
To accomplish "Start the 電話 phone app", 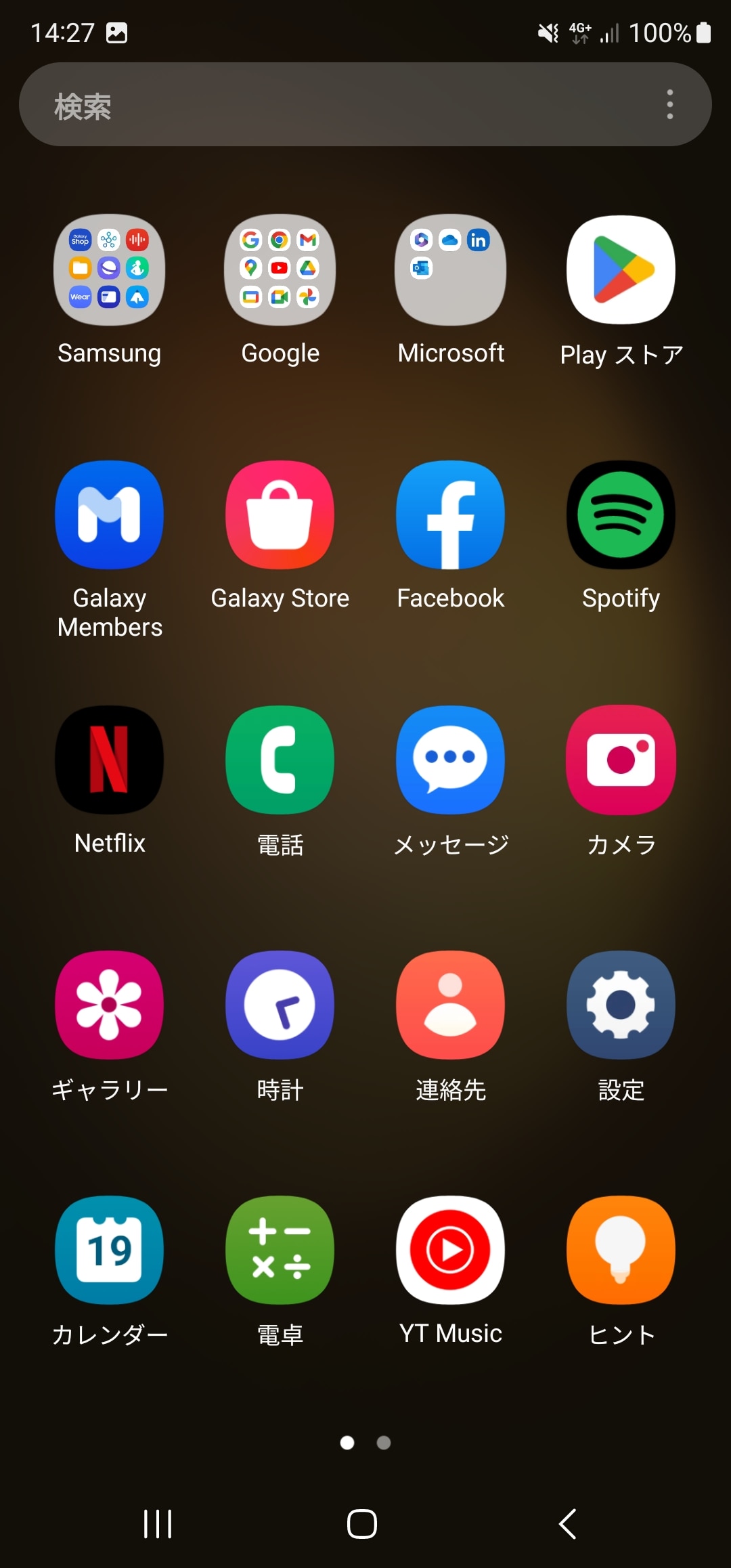I will pos(280,759).
